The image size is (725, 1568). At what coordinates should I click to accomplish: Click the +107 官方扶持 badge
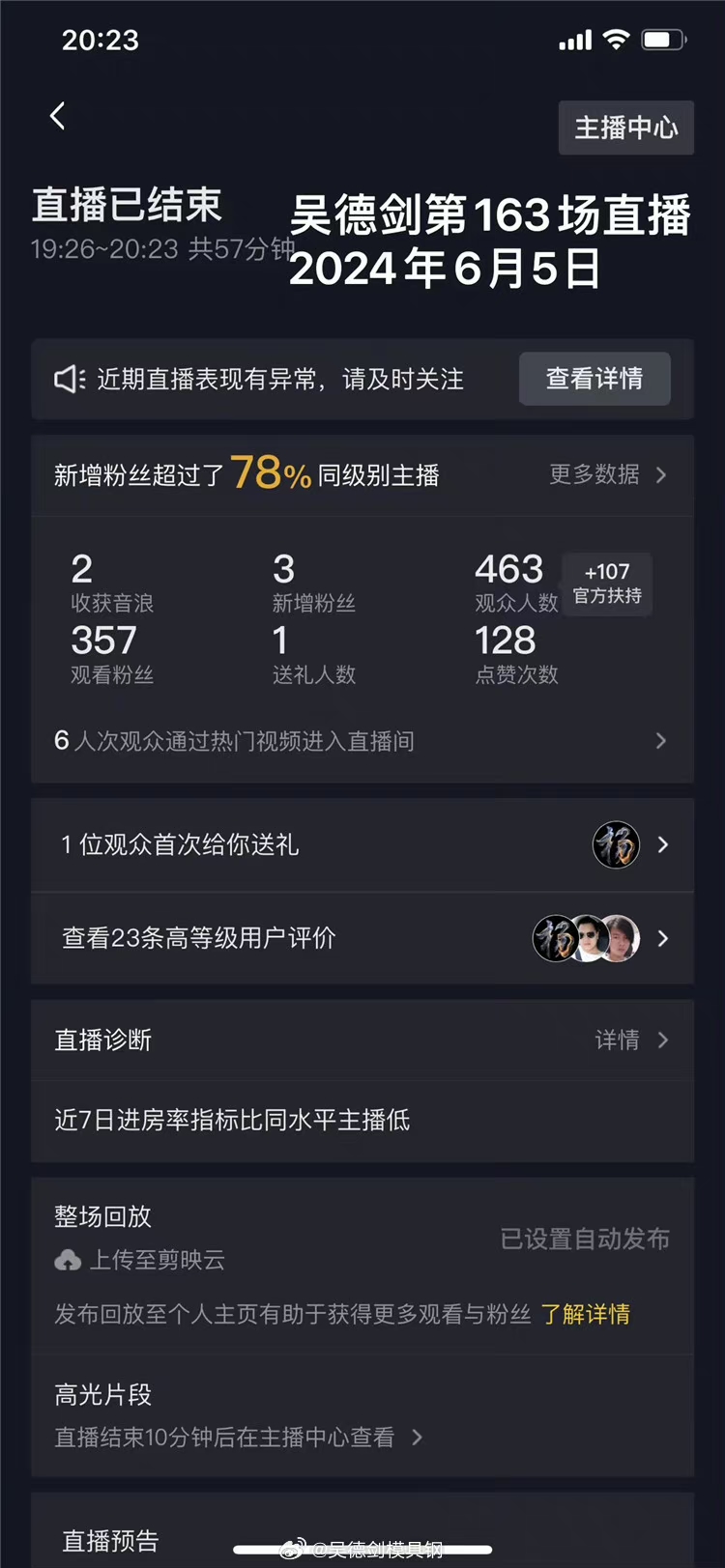607,584
